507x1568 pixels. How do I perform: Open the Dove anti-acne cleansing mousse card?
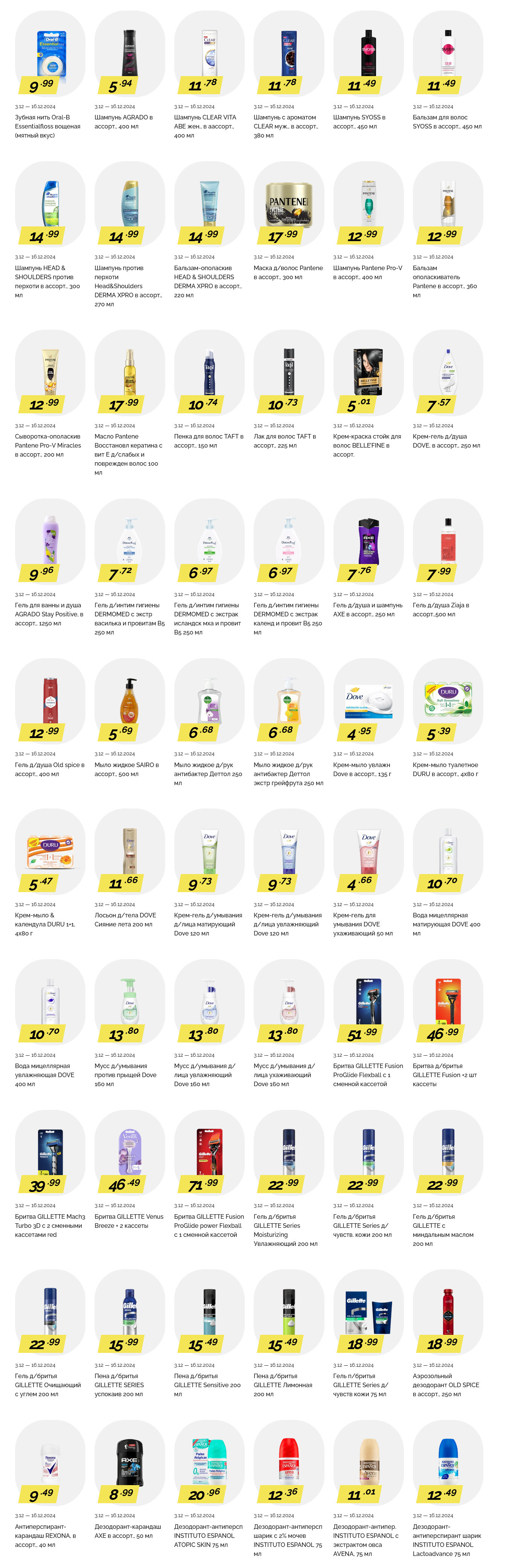pos(129,1002)
